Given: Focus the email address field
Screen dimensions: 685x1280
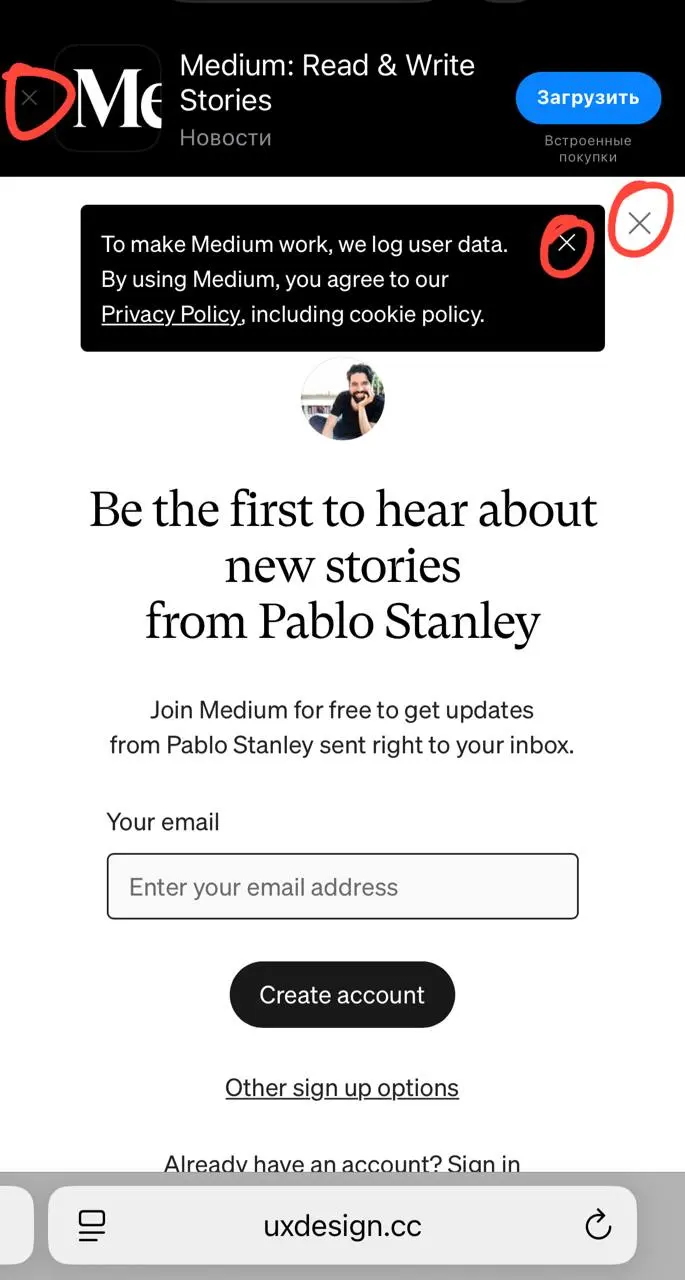Looking at the screenshot, I should 342,886.
